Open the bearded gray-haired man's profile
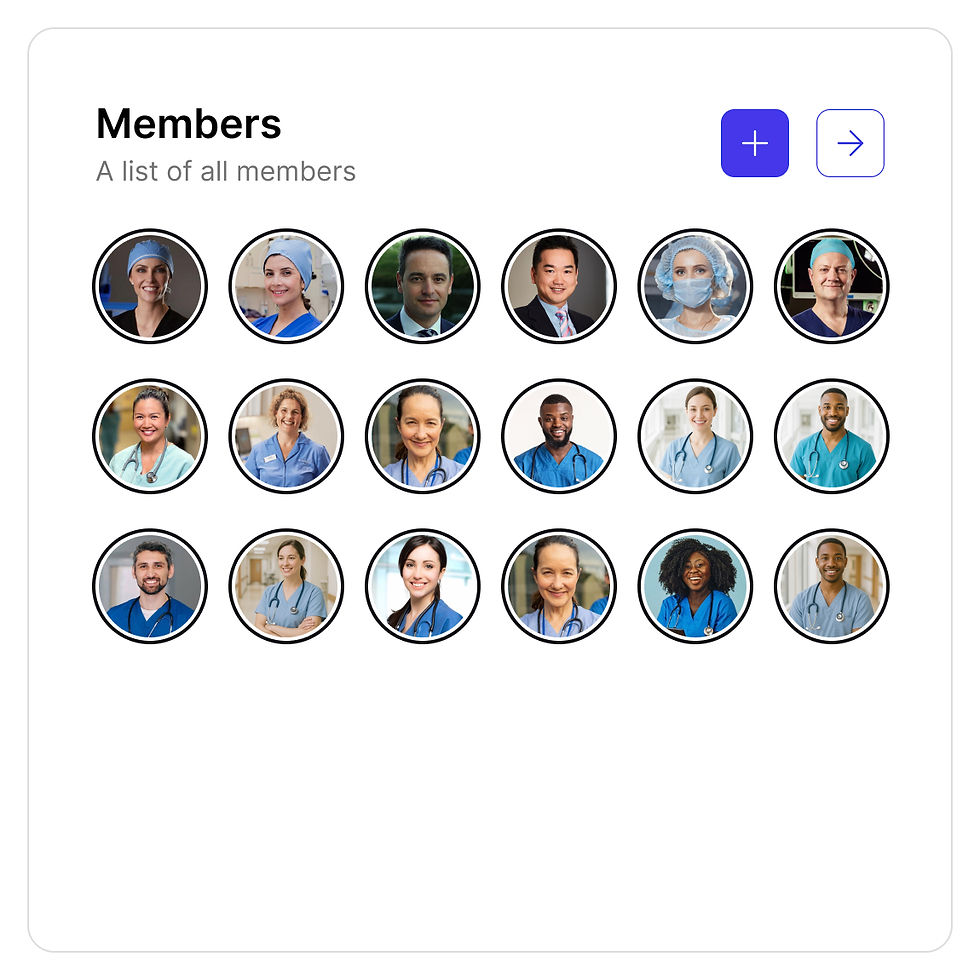The width and height of the screenshot is (980, 980). (150, 586)
